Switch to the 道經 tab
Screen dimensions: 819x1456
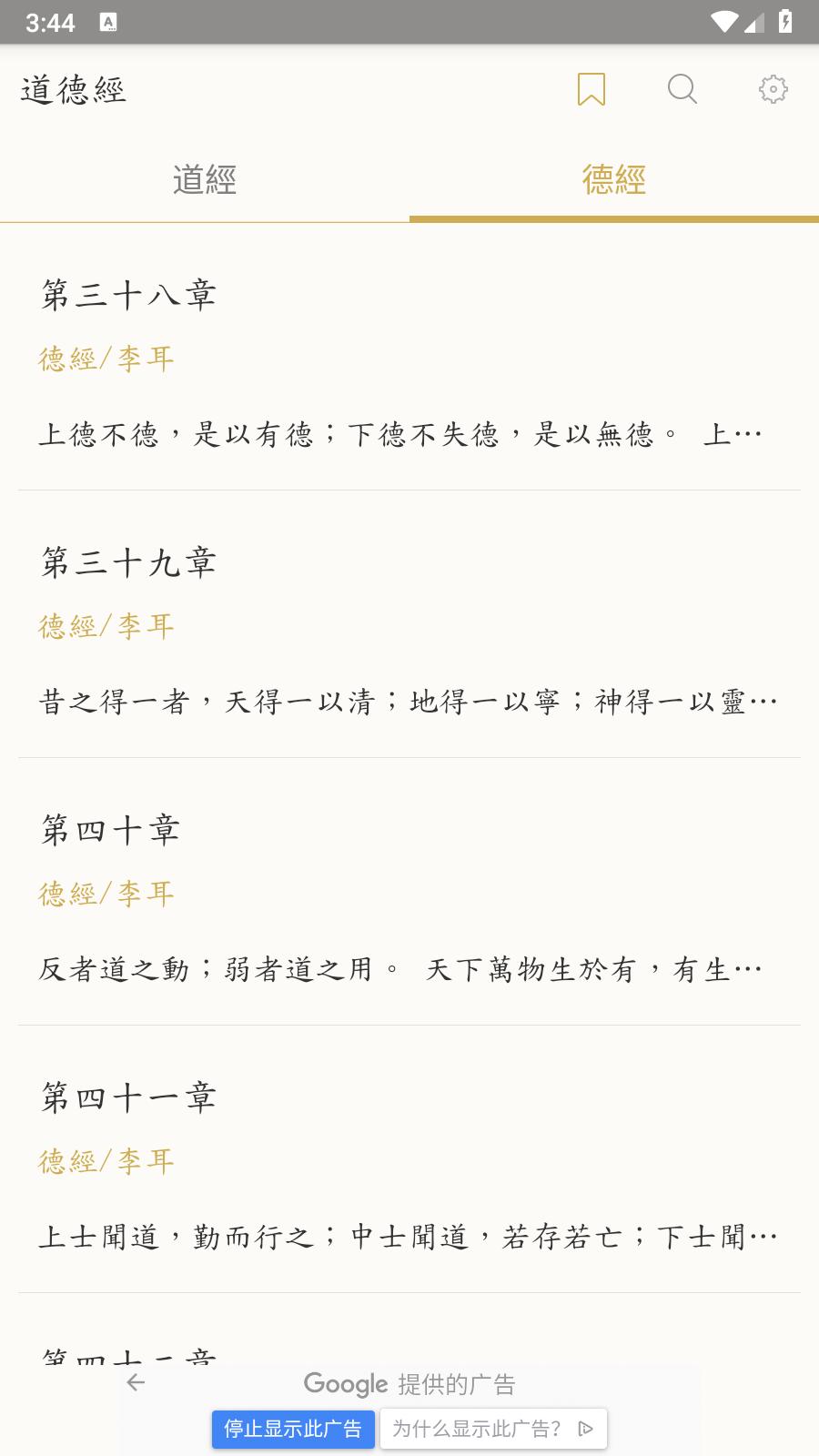tap(205, 181)
